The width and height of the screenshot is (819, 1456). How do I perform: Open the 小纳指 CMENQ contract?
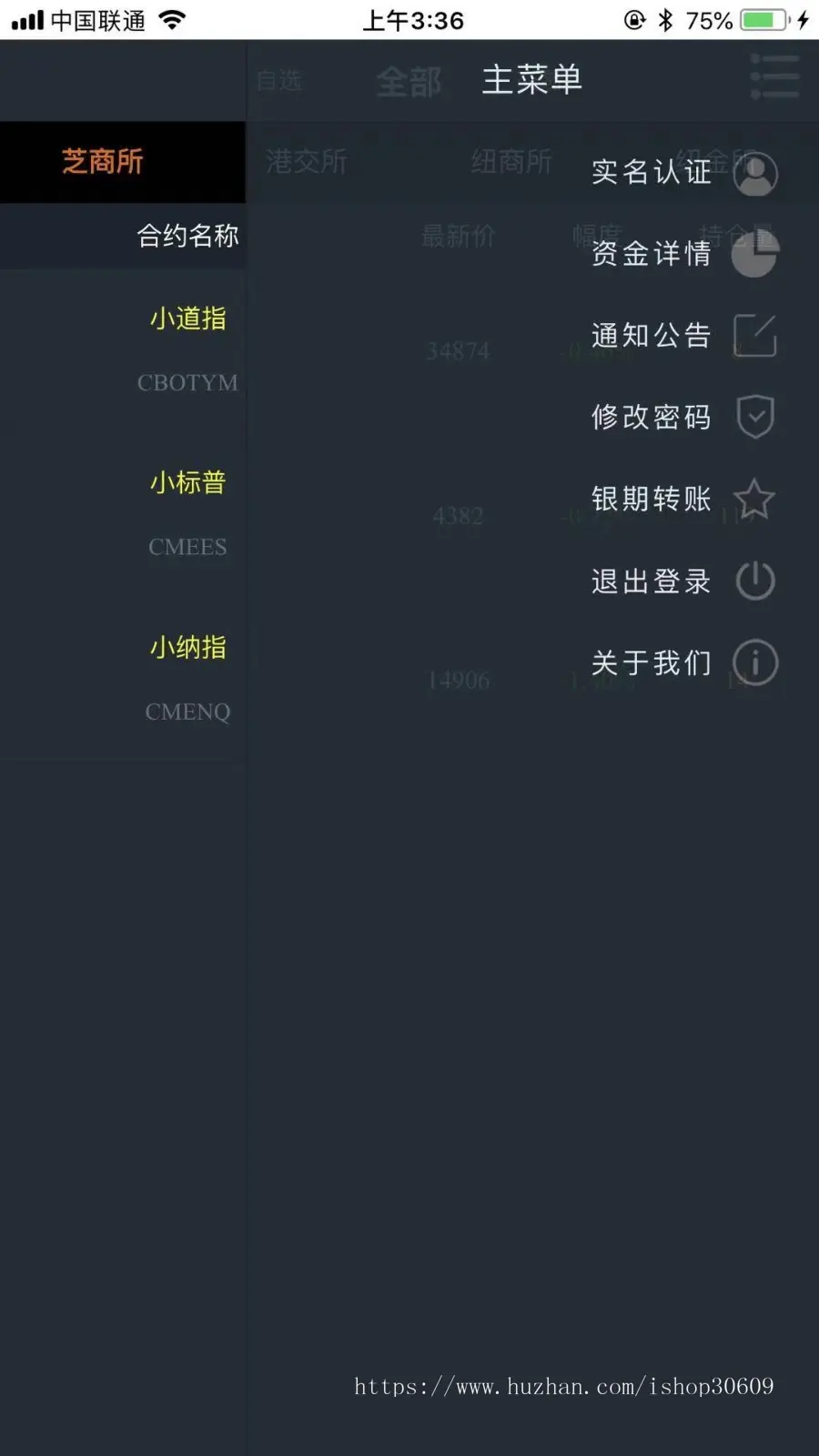[187, 679]
